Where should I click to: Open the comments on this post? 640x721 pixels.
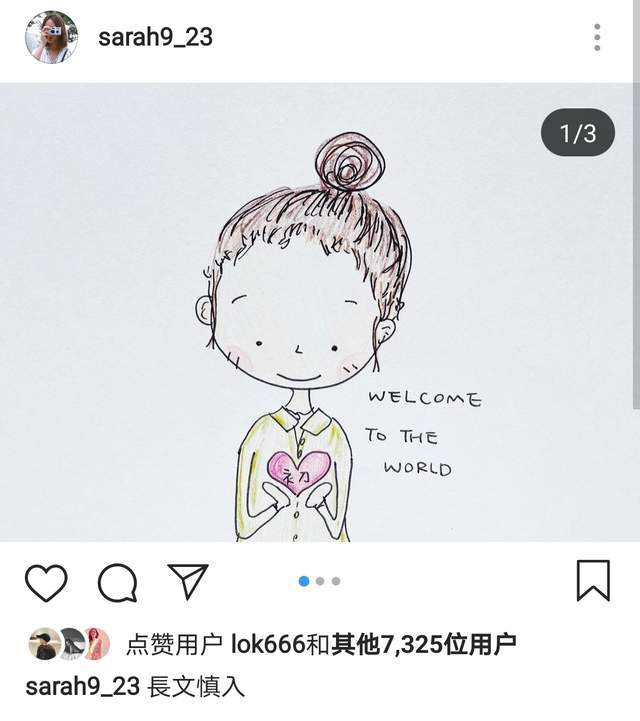point(117,582)
